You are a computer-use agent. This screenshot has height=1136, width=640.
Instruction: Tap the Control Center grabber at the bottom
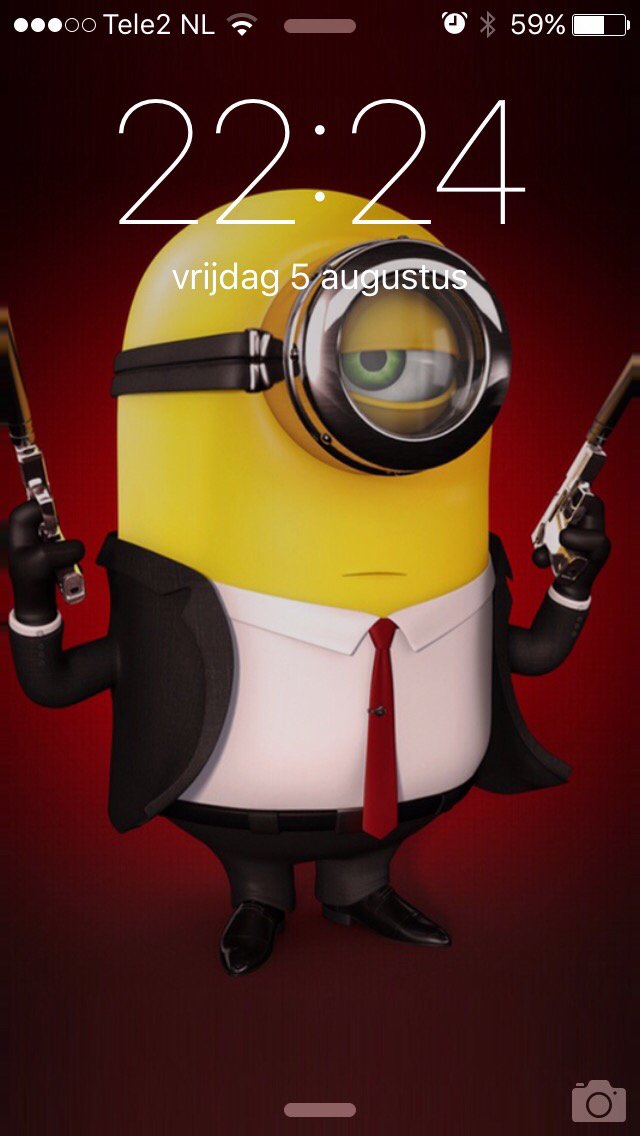[x=320, y=1110]
